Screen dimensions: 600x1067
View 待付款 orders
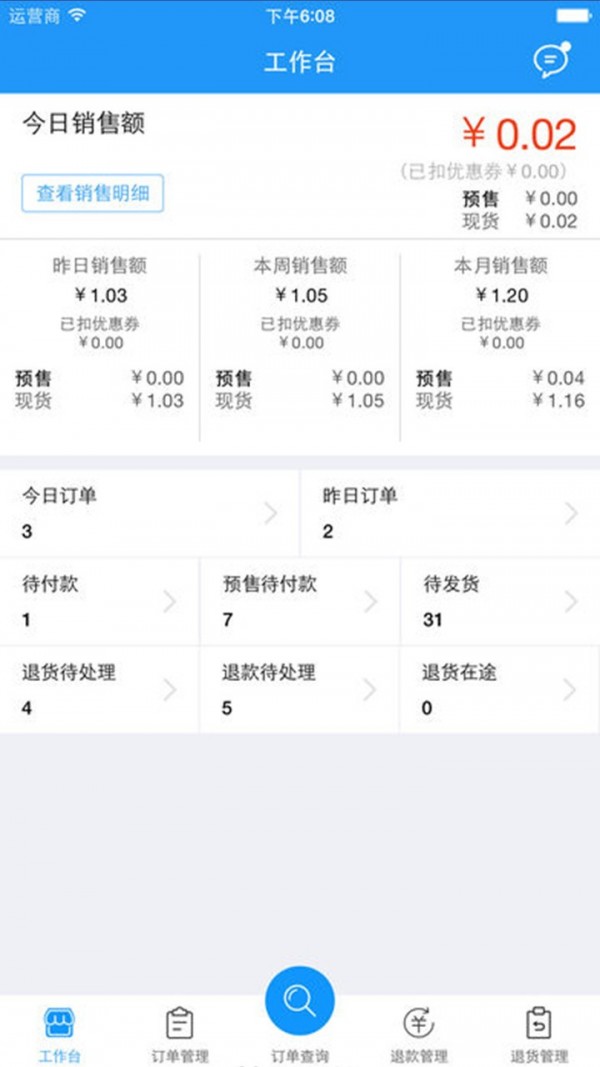[99, 602]
